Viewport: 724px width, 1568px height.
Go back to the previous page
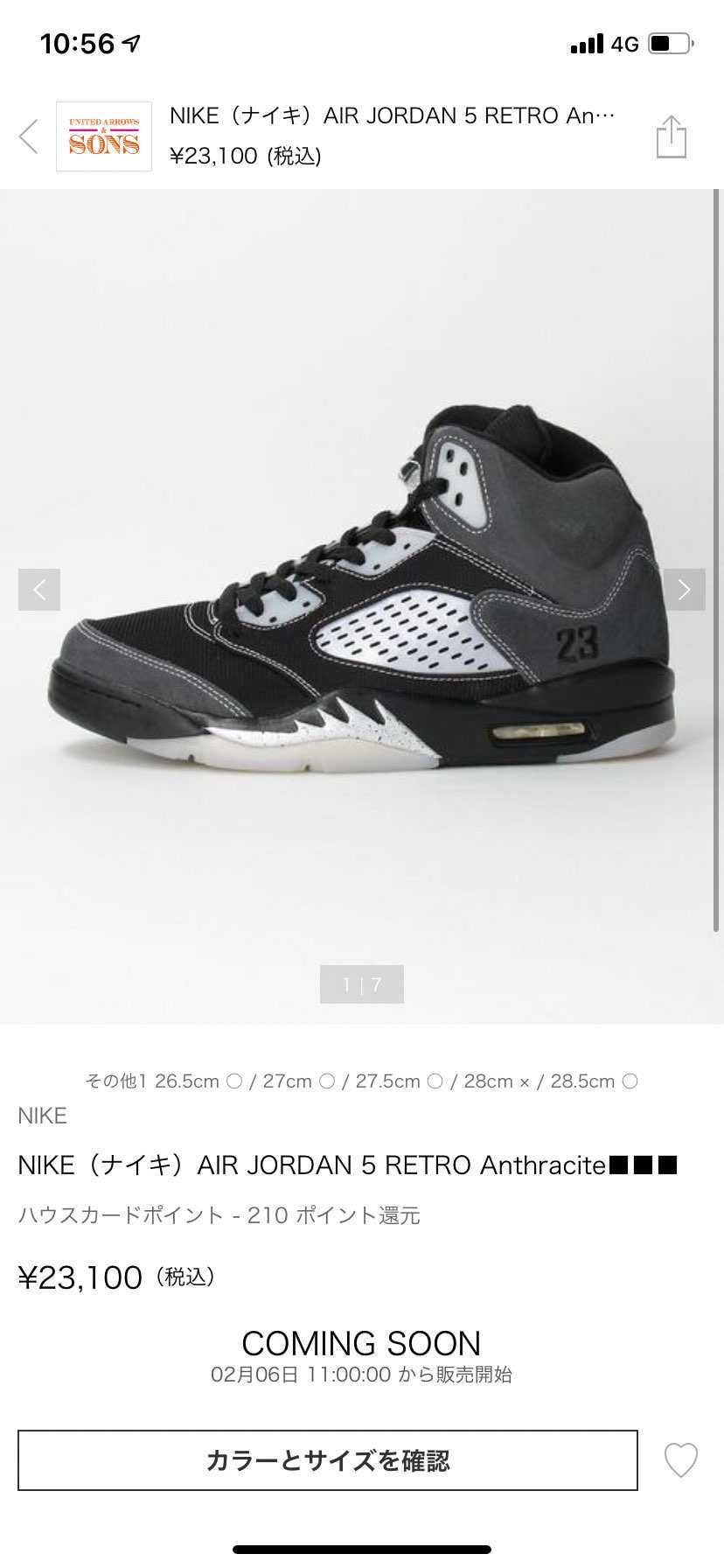pyautogui.click(x=29, y=136)
